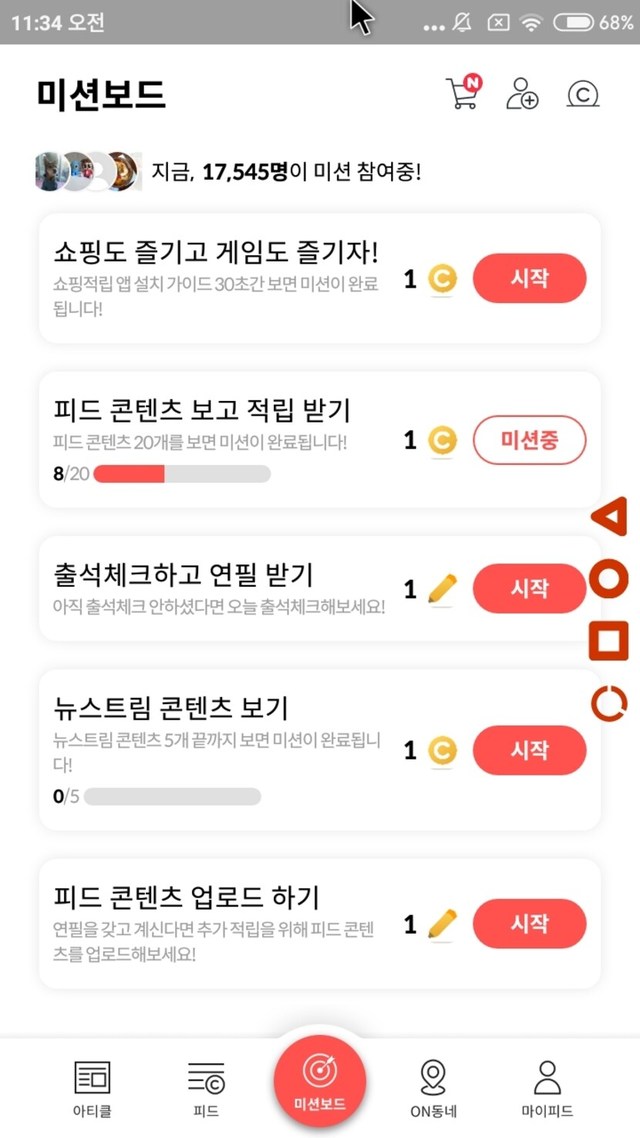The image size is (640, 1138).
Task: Switch to the ON동네 tab
Action: tap(432, 1088)
